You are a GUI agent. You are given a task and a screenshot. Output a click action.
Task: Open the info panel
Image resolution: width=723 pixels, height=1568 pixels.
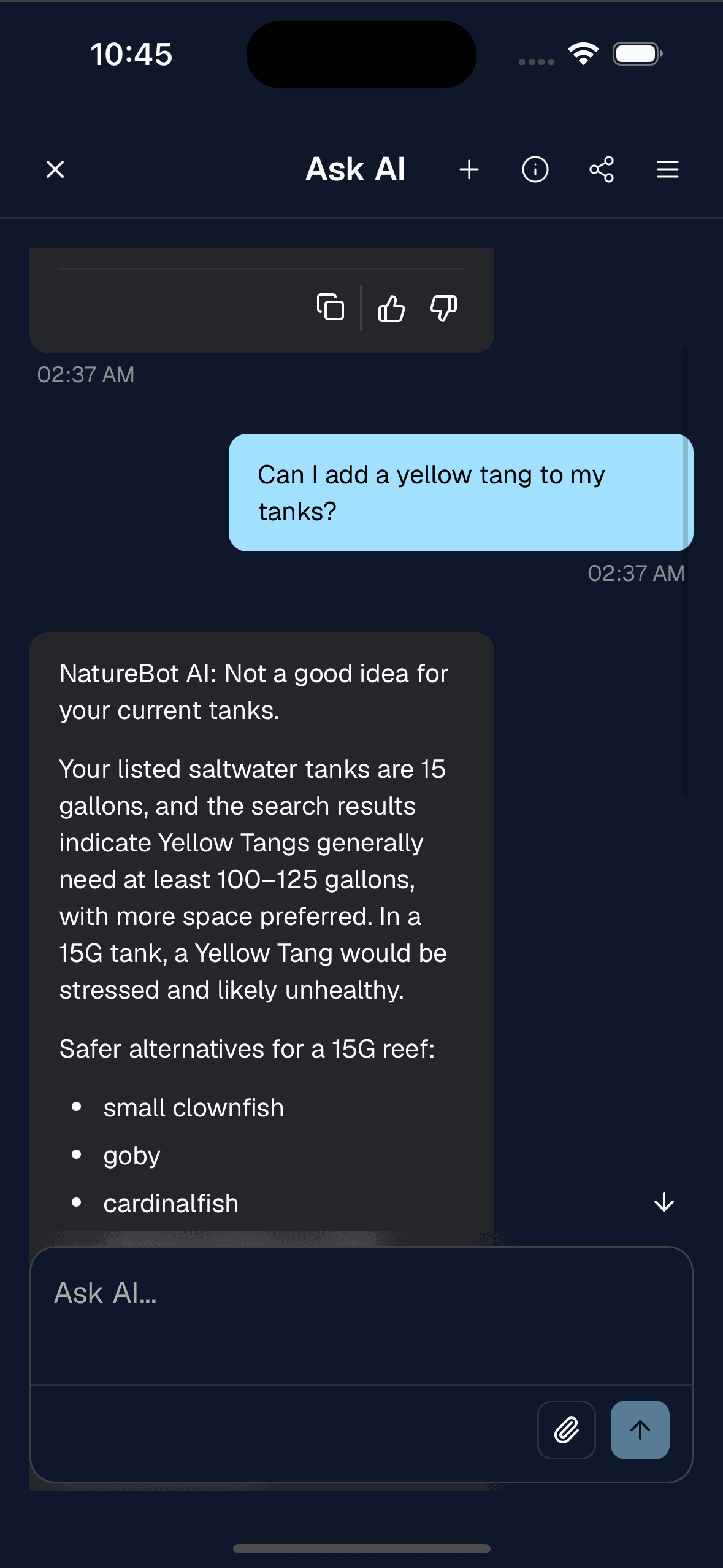535,169
